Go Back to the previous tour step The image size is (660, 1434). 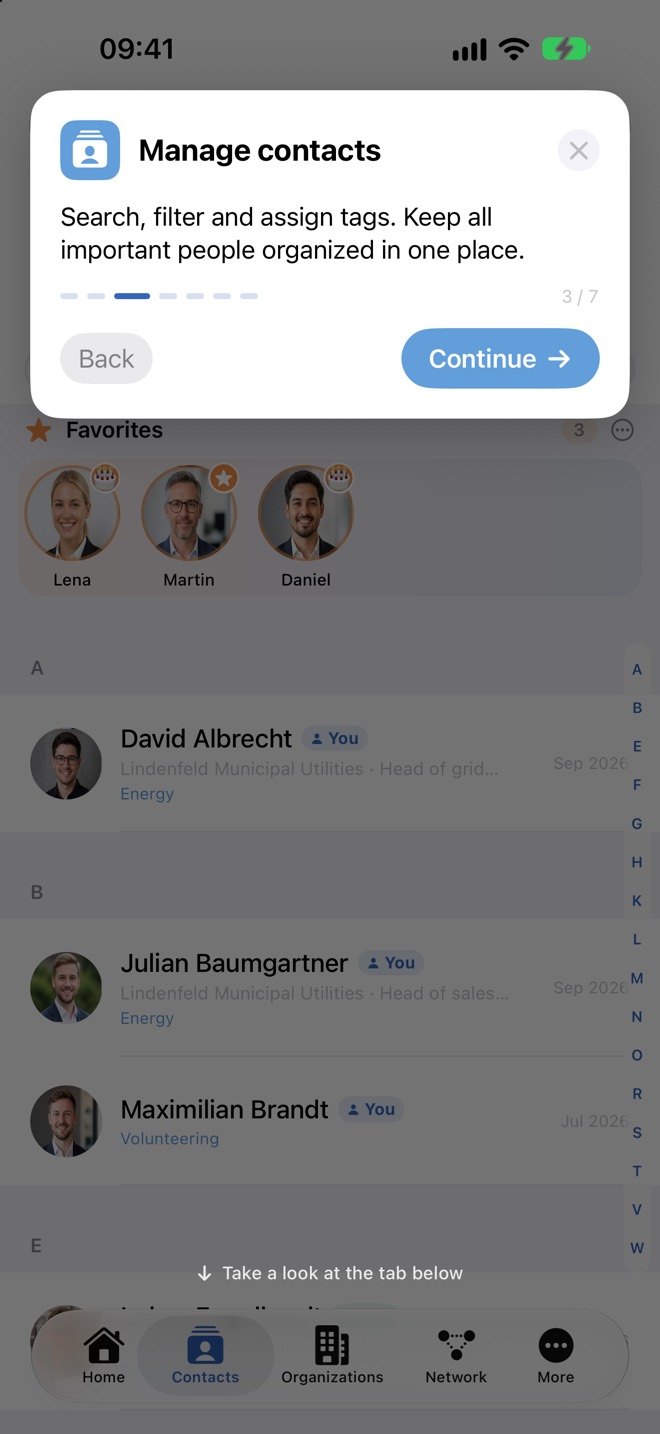[106, 359]
